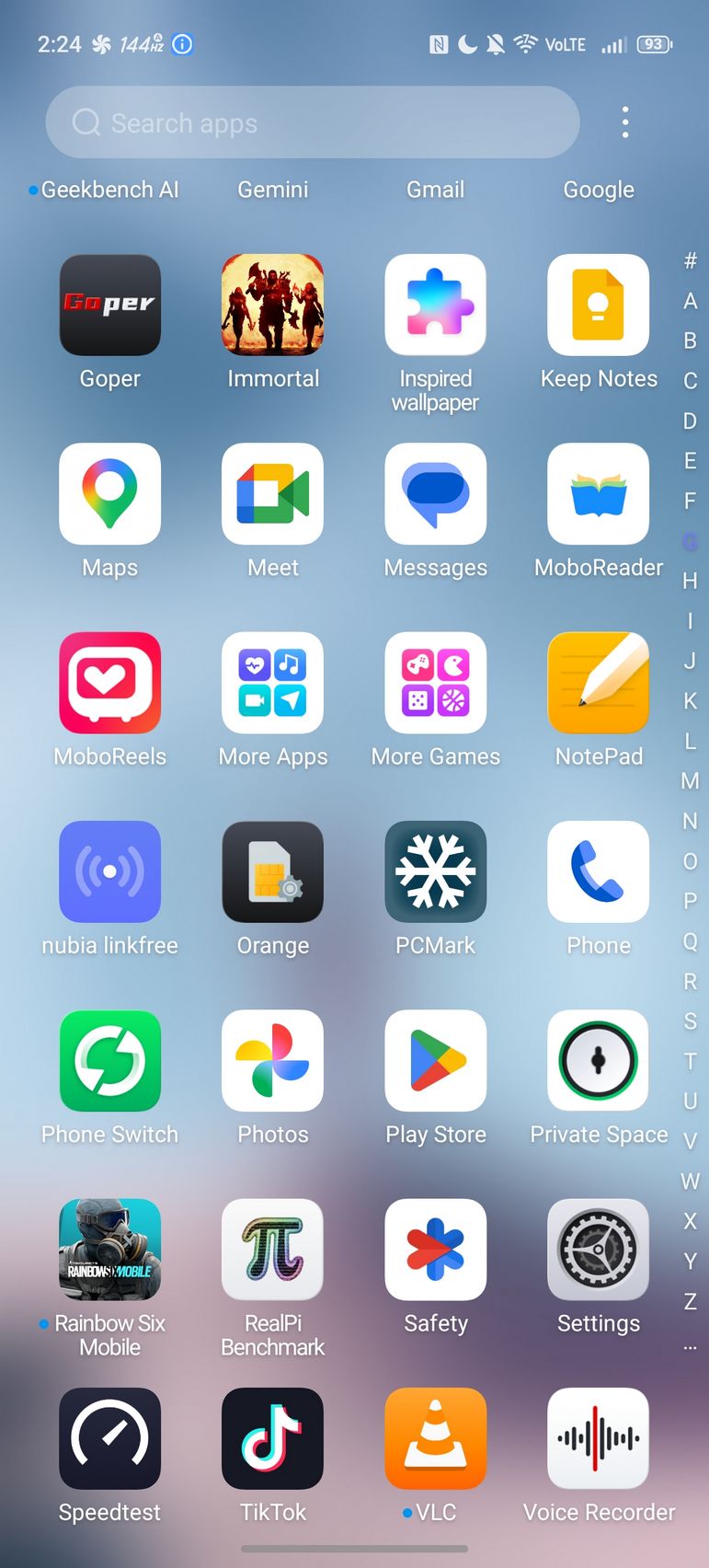Enter Private Space
709x1568 pixels.
click(599, 1060)
